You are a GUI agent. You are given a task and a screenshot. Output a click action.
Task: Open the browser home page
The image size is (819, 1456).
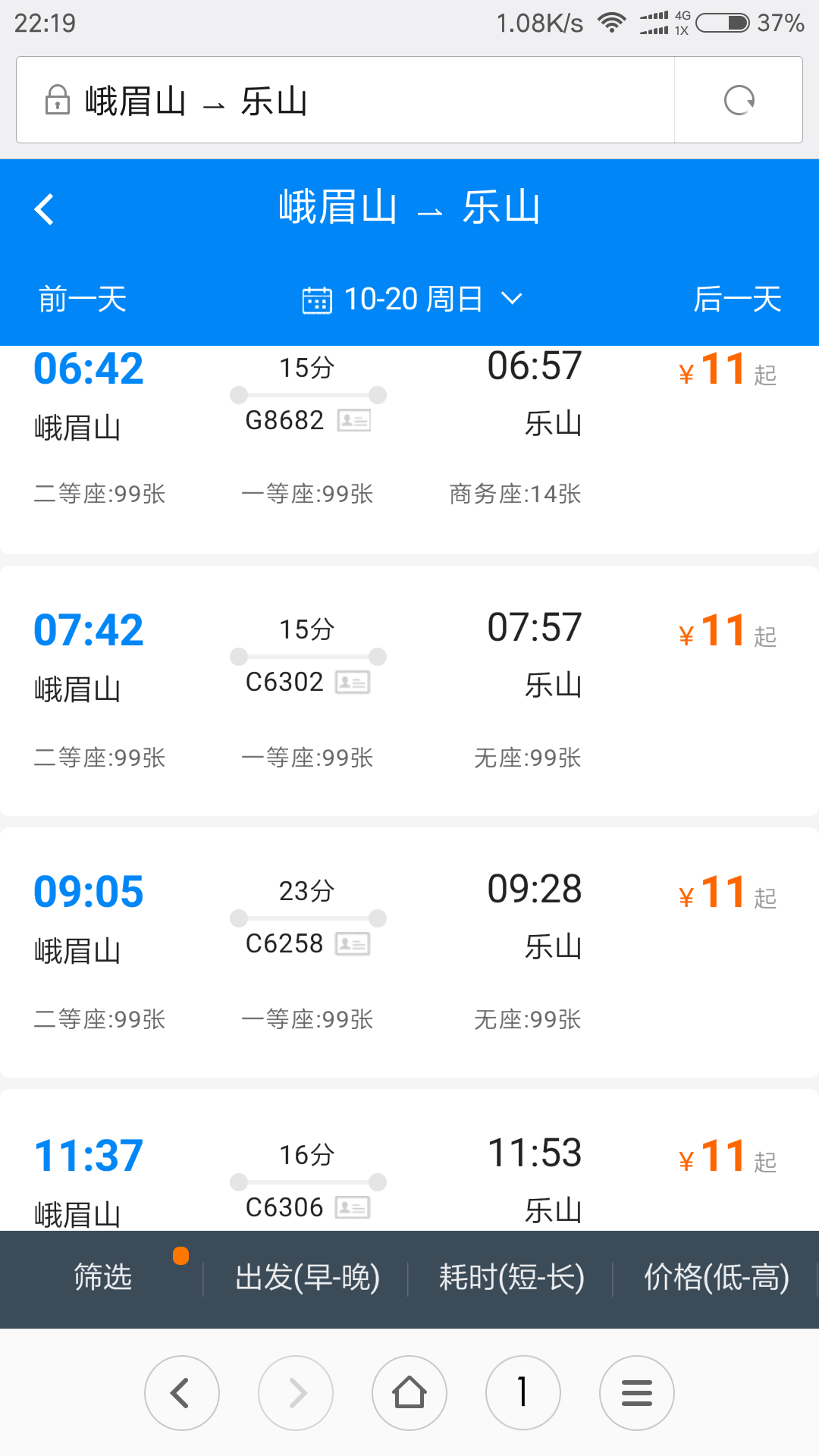pos(409,1393)
